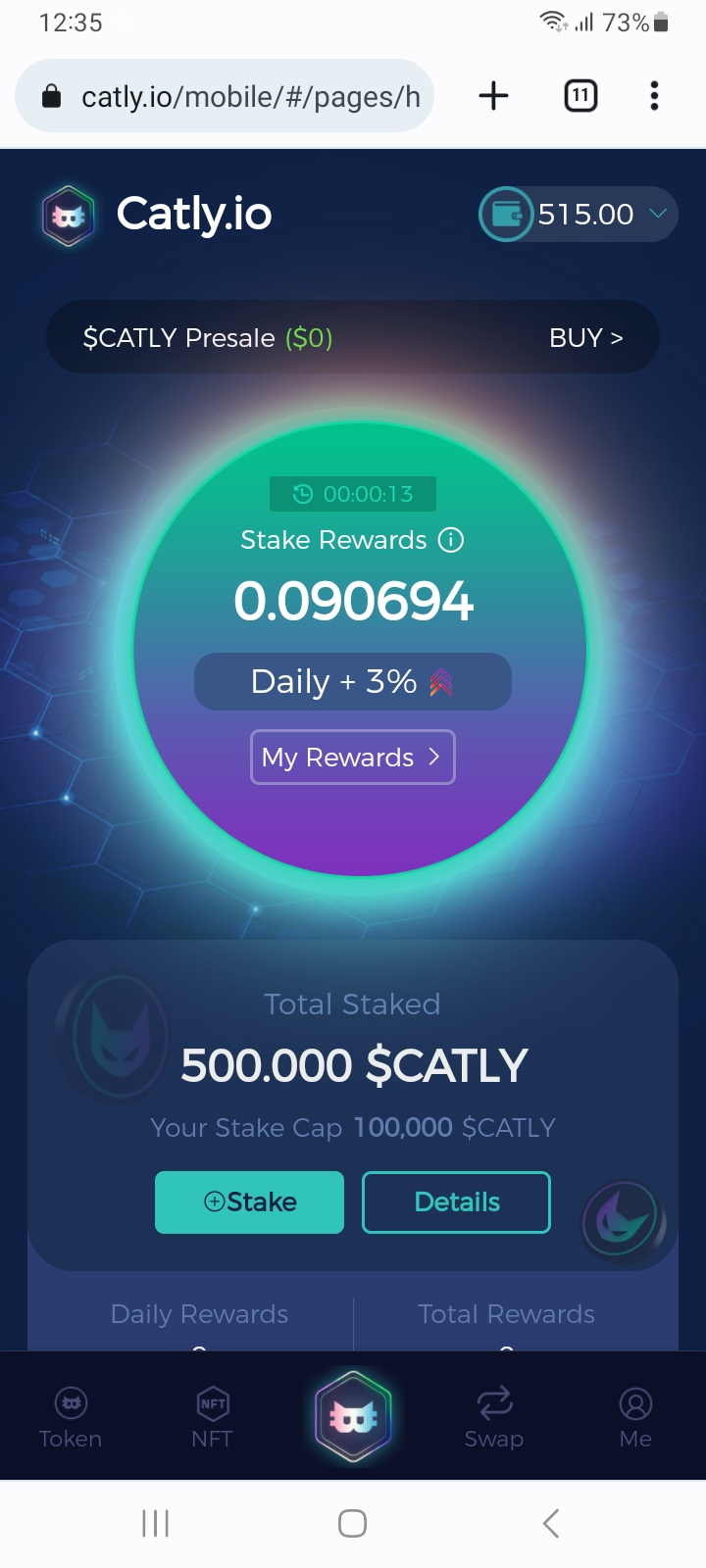The image size is (706, 1568).
Task: Go to the center Catly home tab
Action: coord(353,1415)
